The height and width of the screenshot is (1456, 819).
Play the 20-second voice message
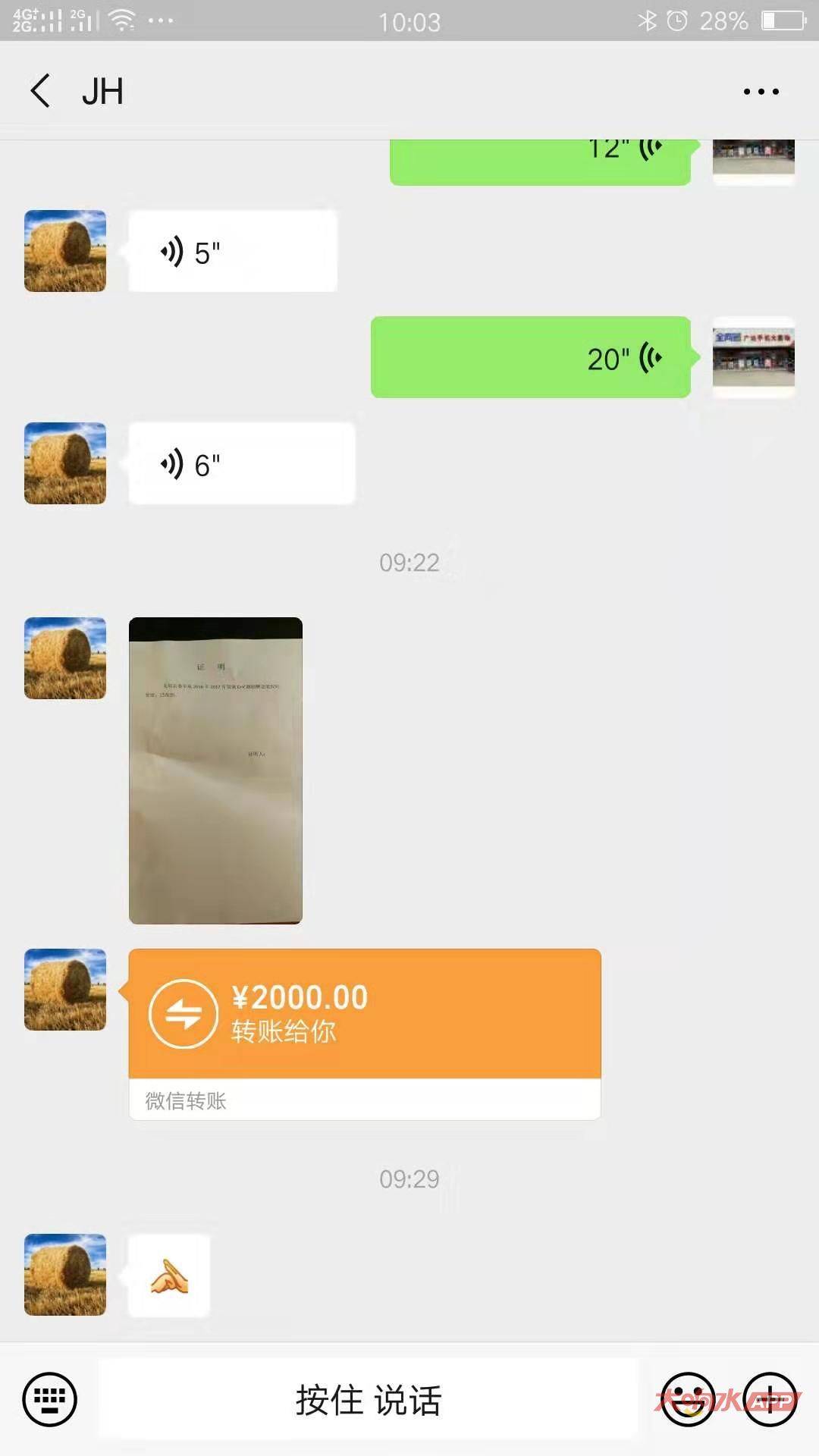[x=531, y=358]
